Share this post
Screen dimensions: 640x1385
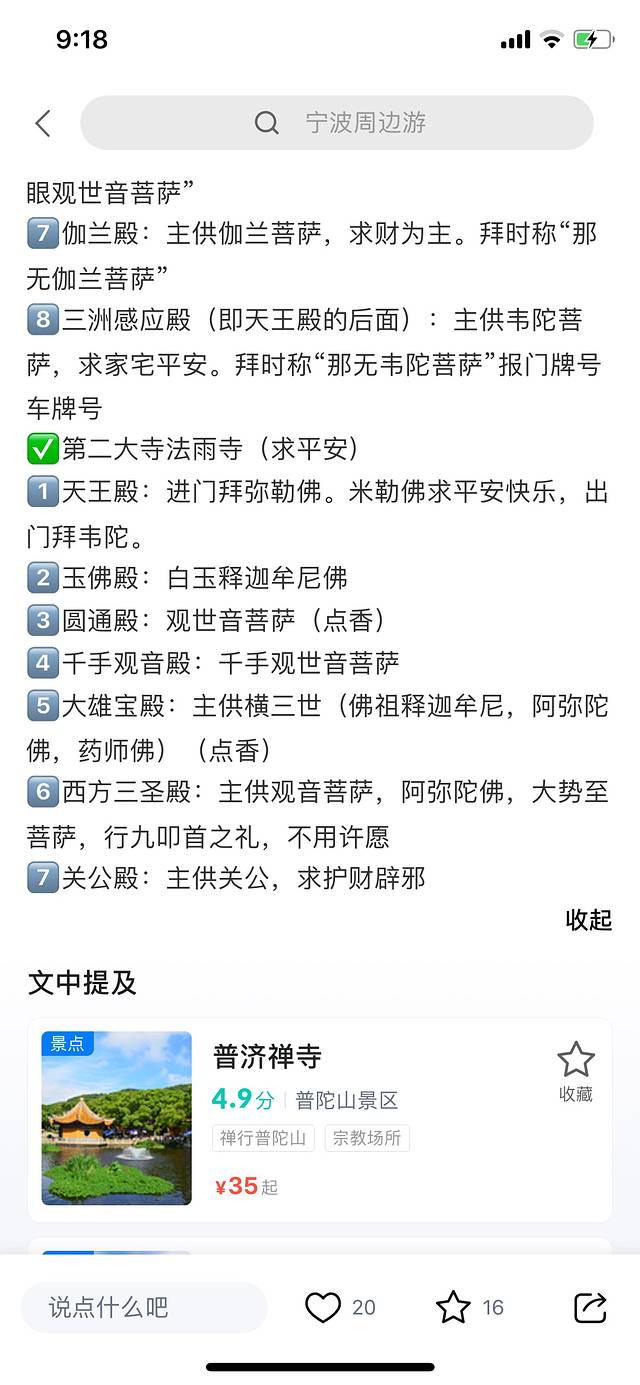(590, 1307)
